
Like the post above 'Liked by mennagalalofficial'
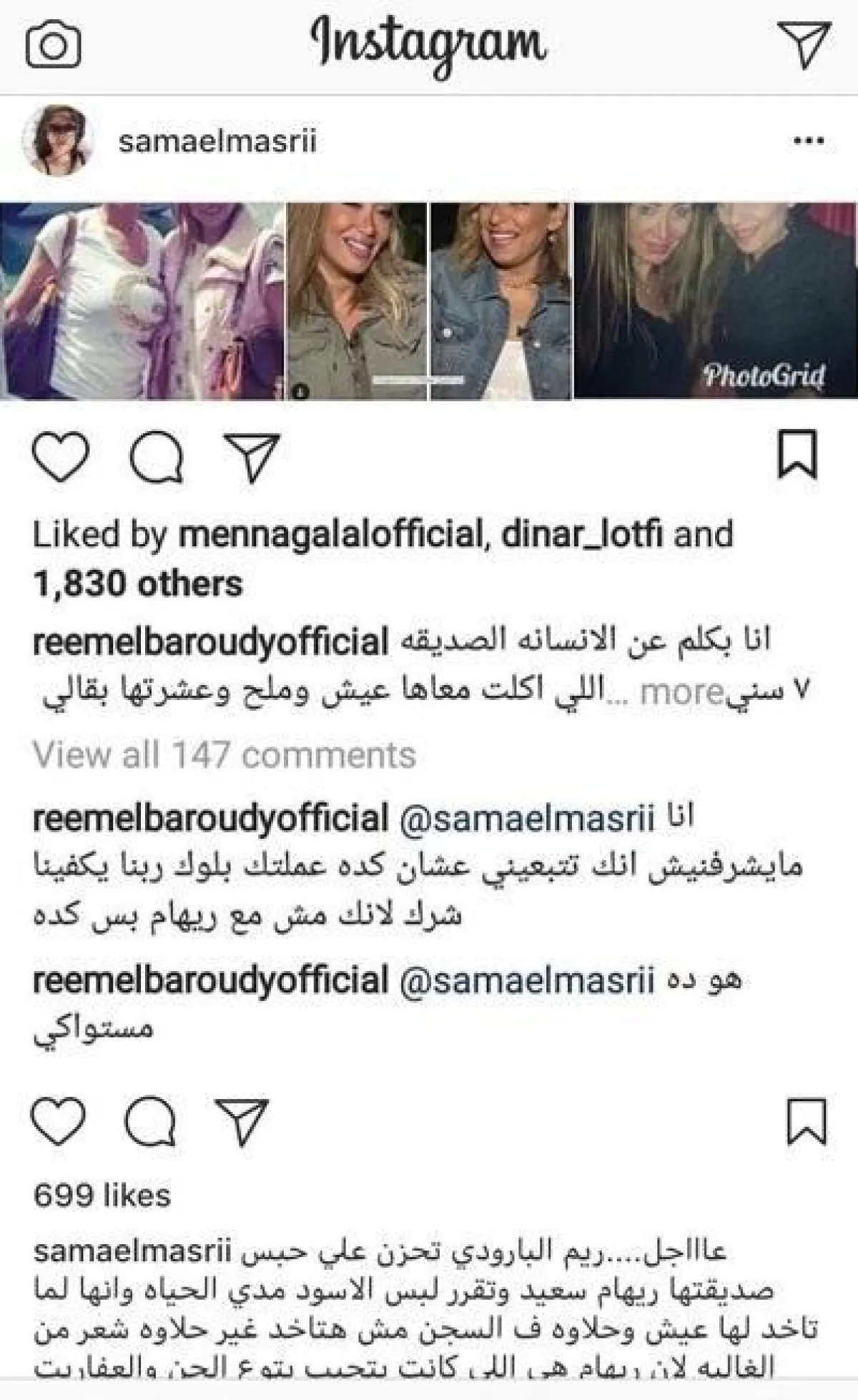[x=61, y=457]
